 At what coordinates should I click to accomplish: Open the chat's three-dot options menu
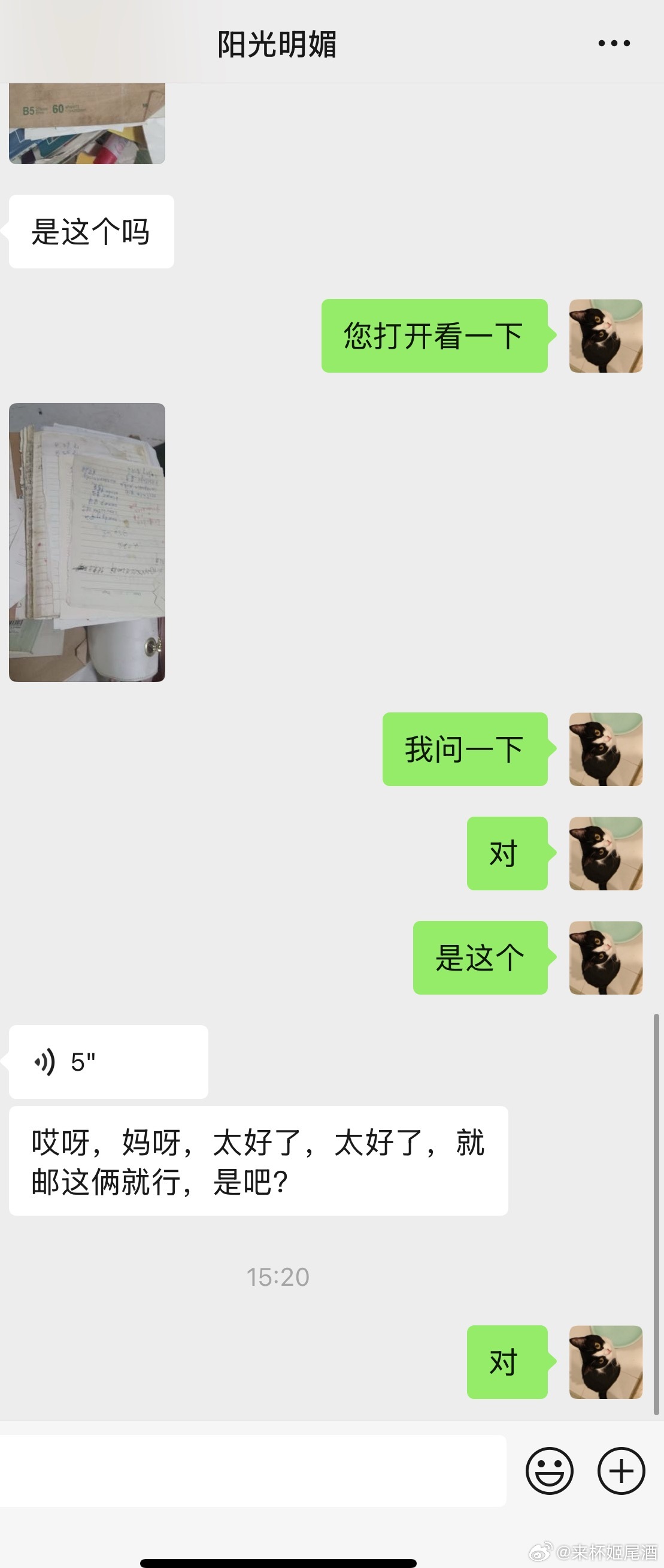click(x=614, y=43)
